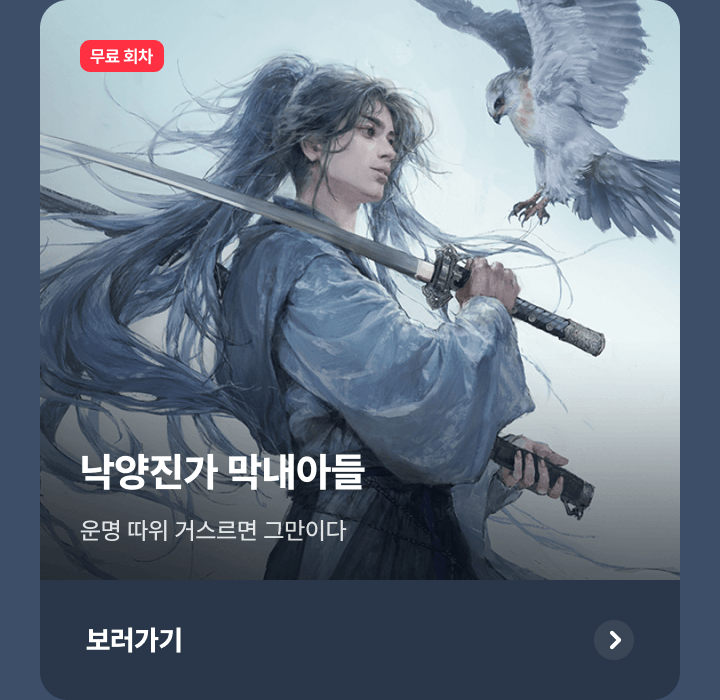The width and height of the screenshot is (720, 700).
Task: Tap the 보러가기 button
Action: [x=134, y=640]
